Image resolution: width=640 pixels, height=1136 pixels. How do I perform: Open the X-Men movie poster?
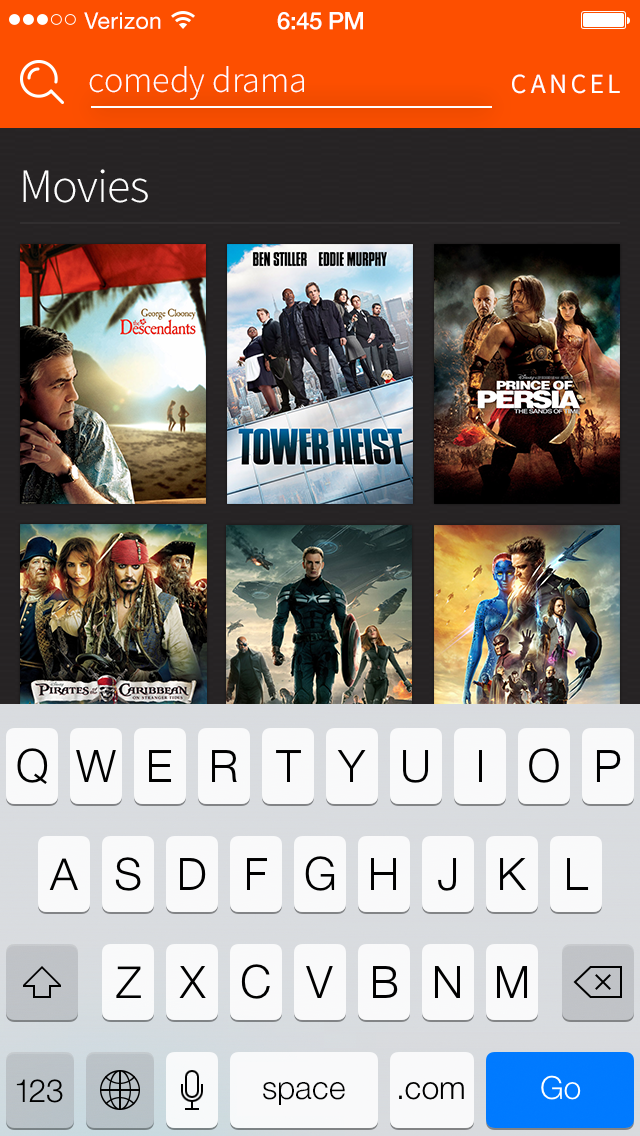pyautogui.click(x=527, y=613)
